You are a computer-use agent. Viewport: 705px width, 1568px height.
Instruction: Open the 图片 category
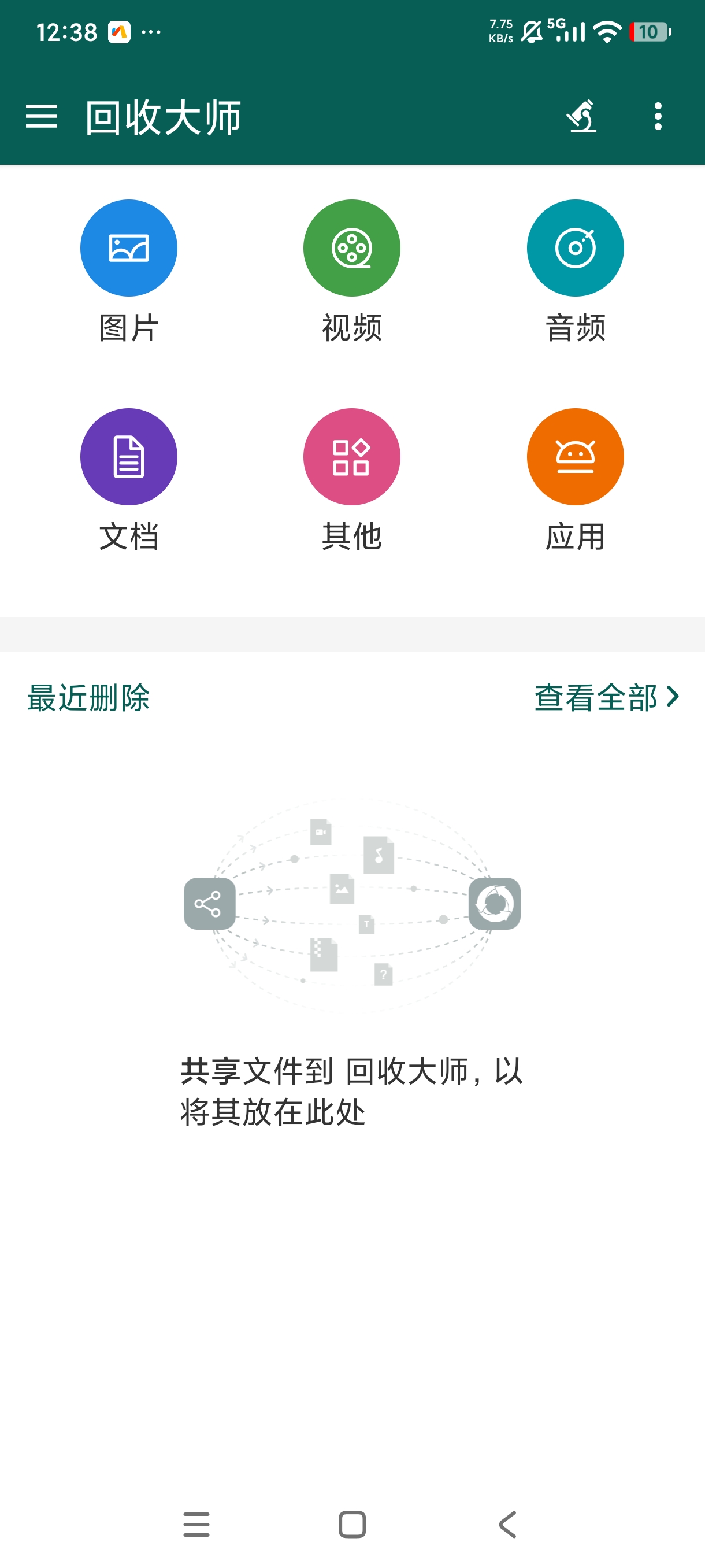point(129,271)
